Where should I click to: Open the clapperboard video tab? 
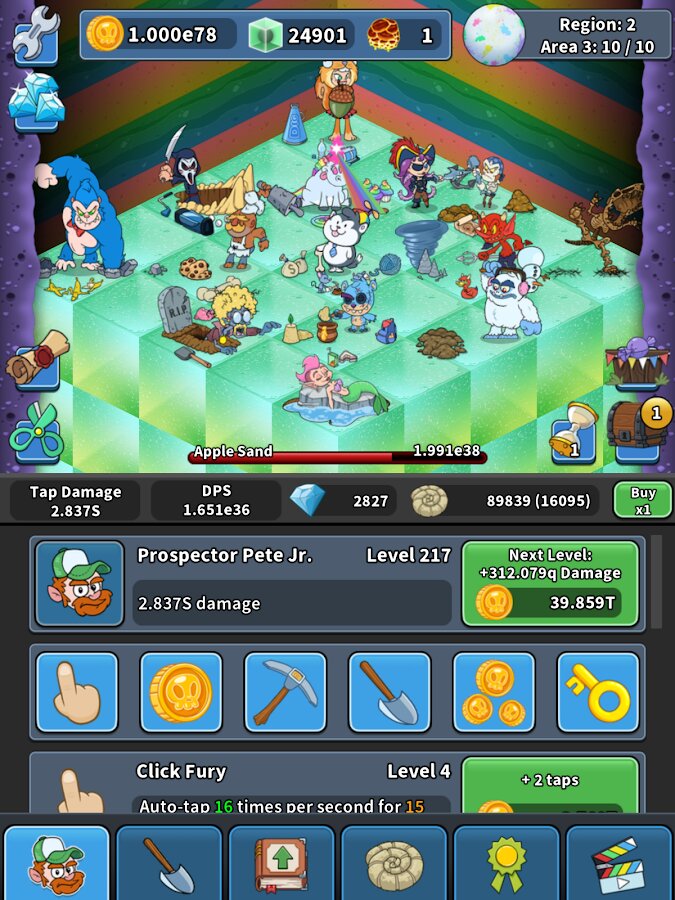coord(619,863)
